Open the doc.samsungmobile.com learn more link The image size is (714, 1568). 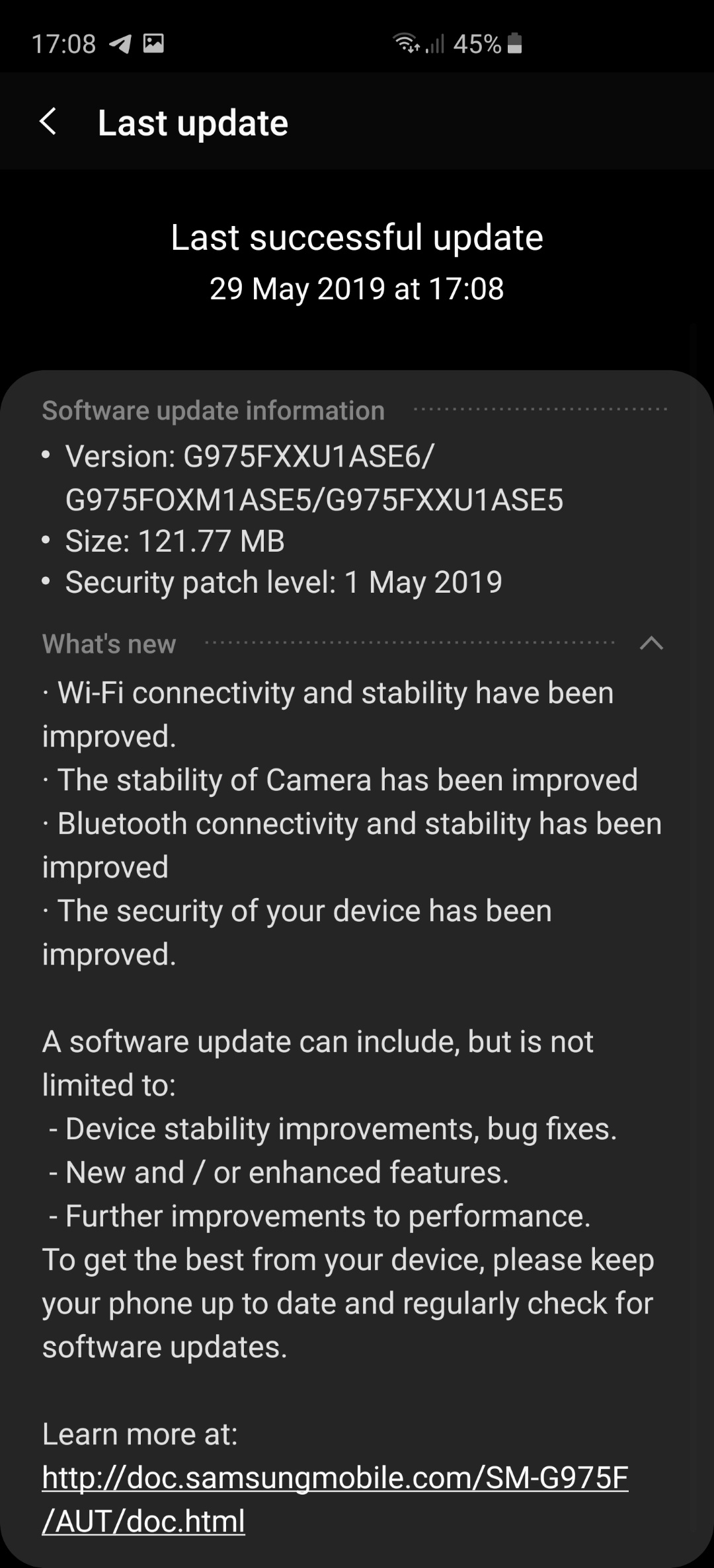point(335,1499)
